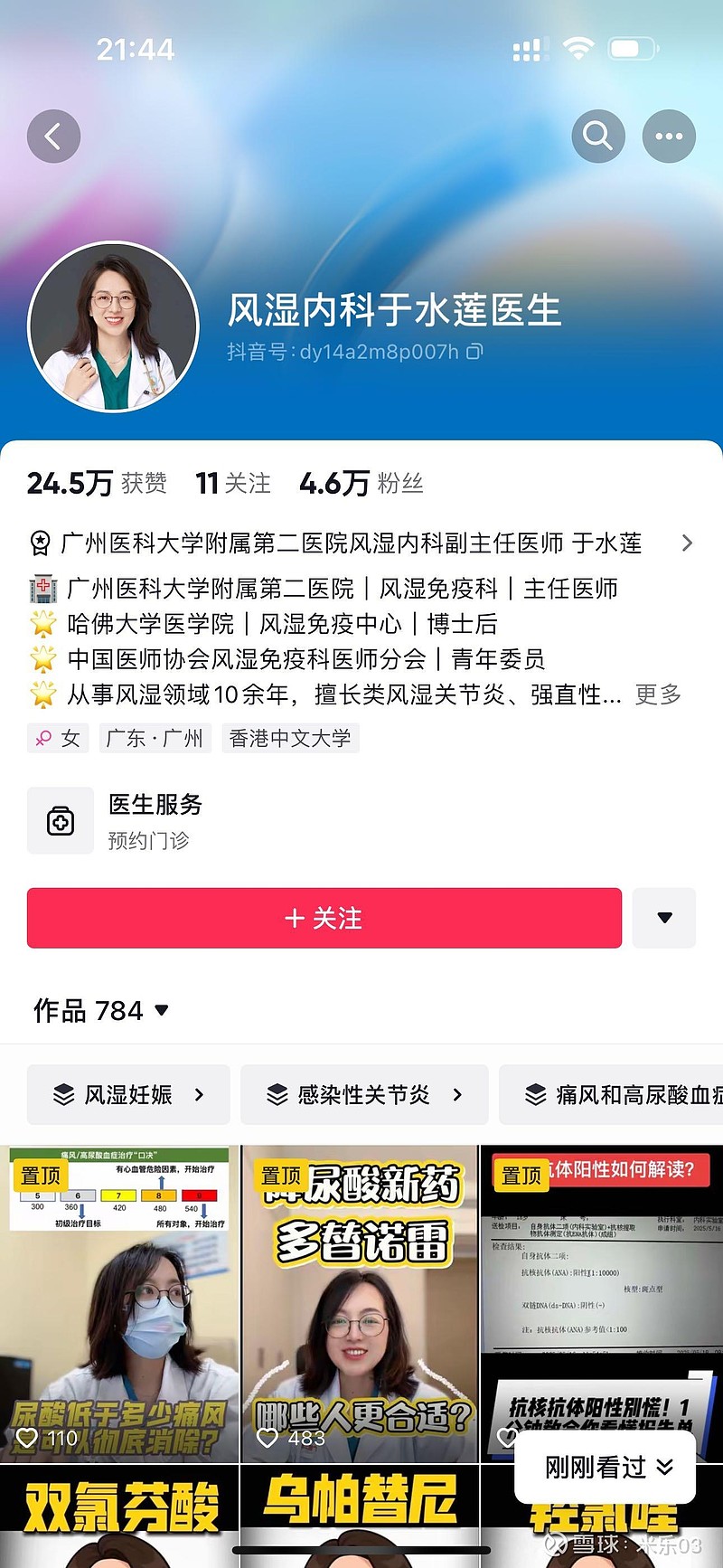Open the three-dot more options menu
Image resolution: width=723 pixels, height=1568 pixels.
tap(669, 136)
